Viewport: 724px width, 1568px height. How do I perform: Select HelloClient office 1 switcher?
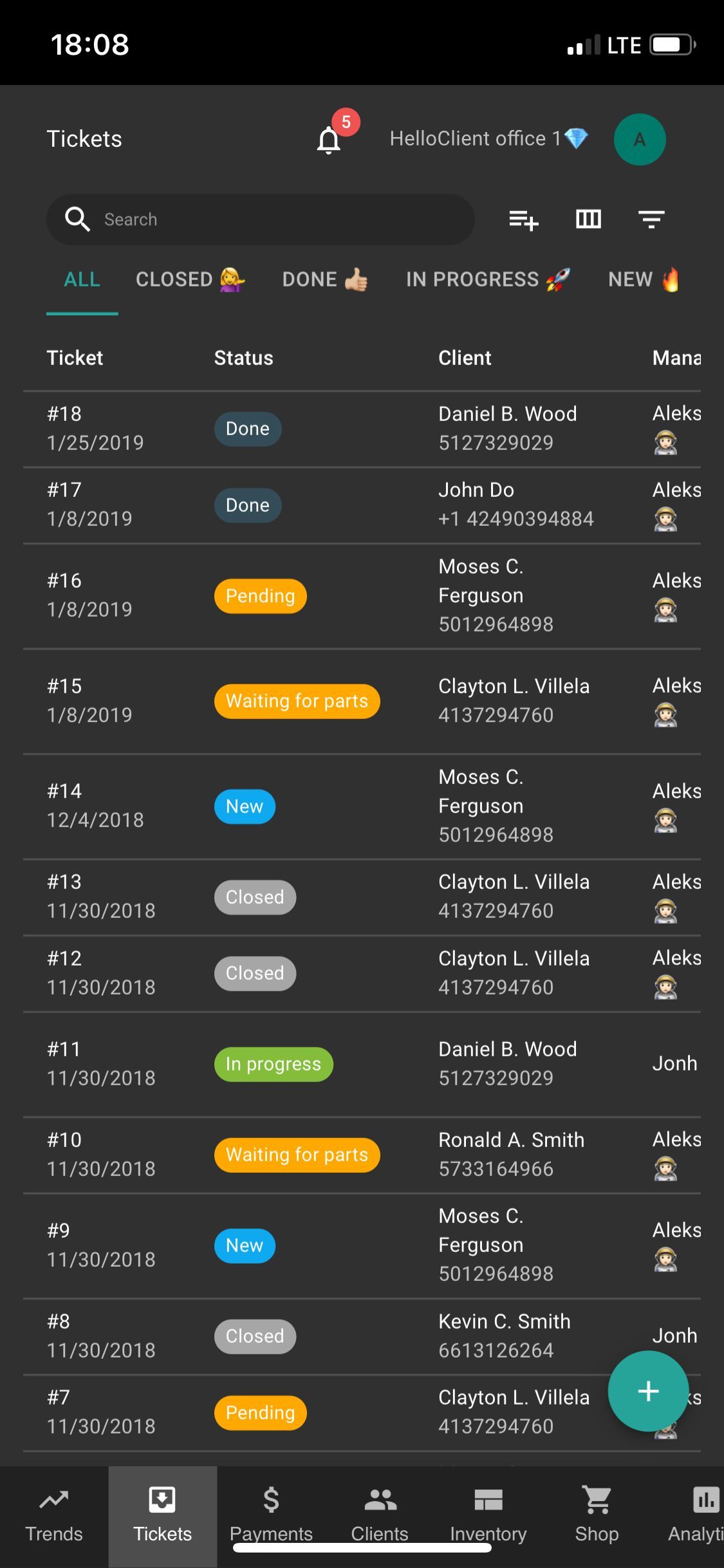[x=489, y=138]
